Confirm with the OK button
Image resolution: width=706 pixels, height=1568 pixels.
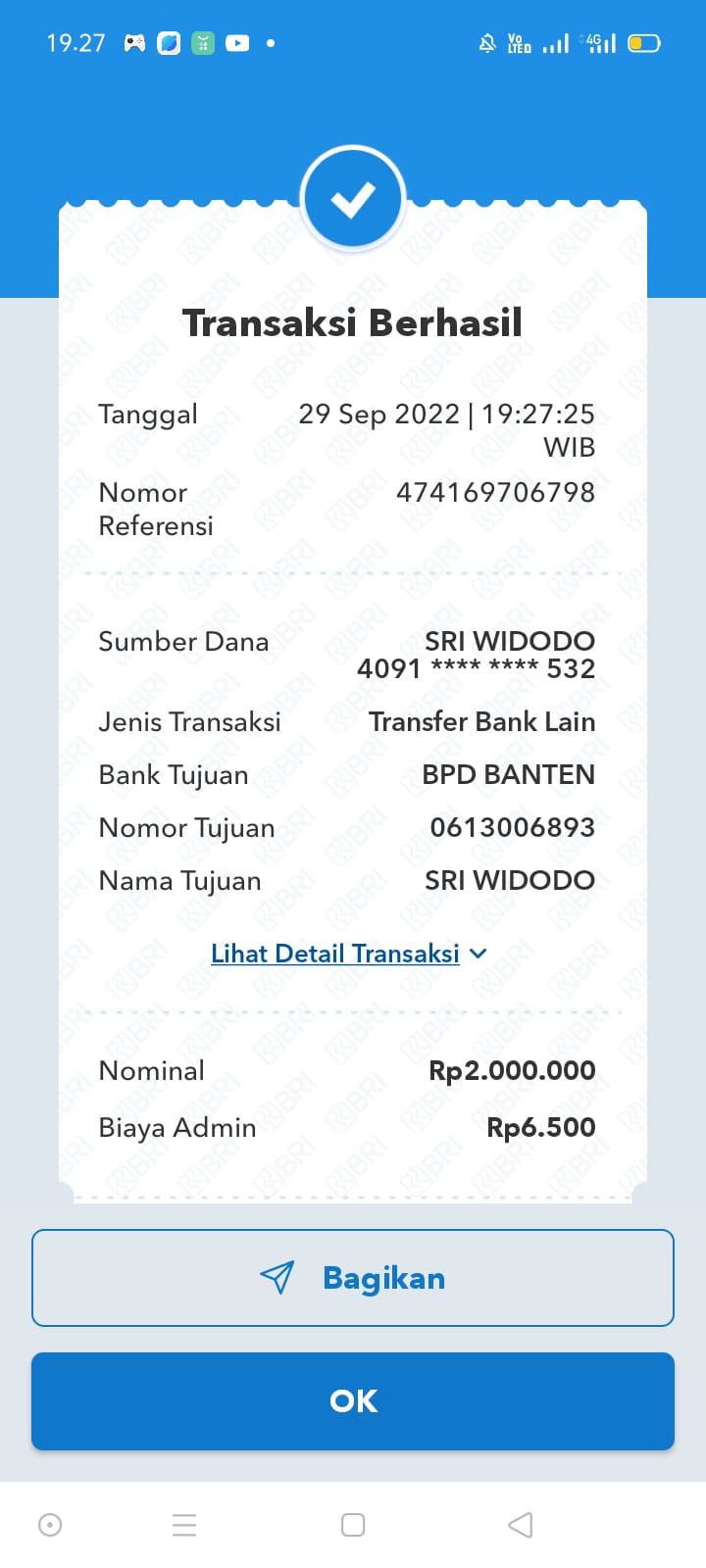click(x=353, y=1401)
